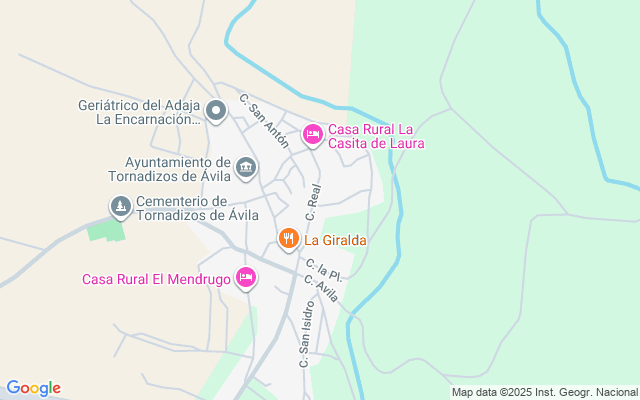Open the Geriátrico del Adaja La Encarnación marker
Image resolution: width=640 pixels, height=400 pixels.
click(217, 109)
